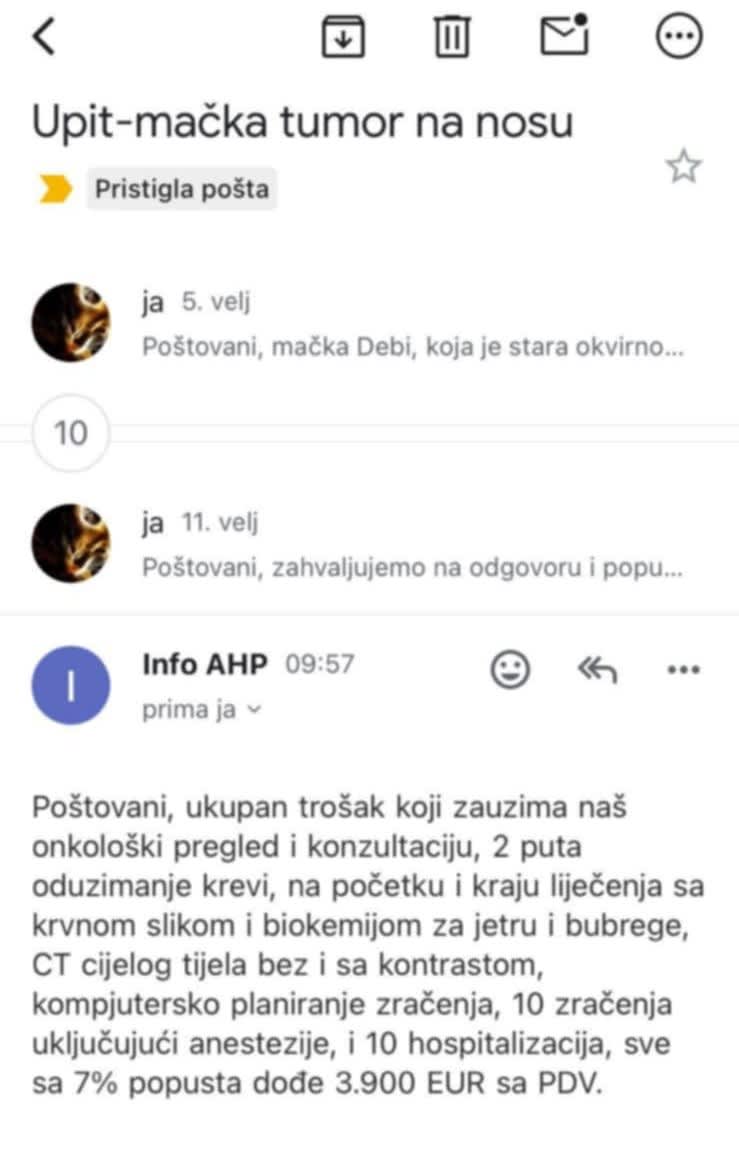Tap the Pristigla pošta label chip
The height and width of the screenshot is (1161, 739).
[x=181, y=189]
